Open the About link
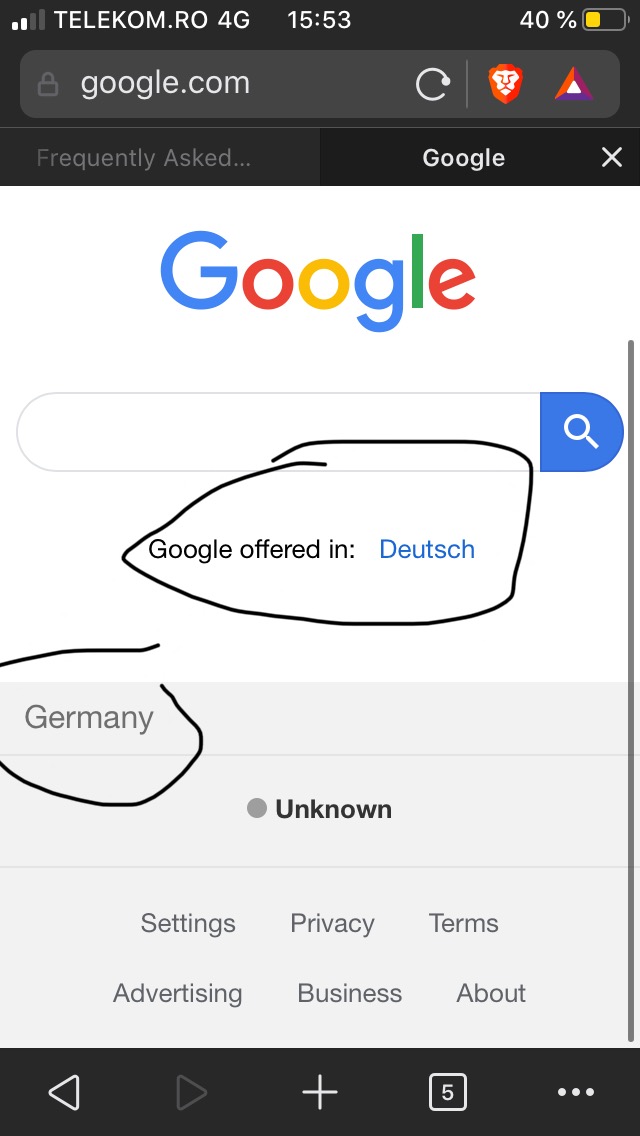The image size is (640, 1136). pyautogui.click(x=491, y=993)
